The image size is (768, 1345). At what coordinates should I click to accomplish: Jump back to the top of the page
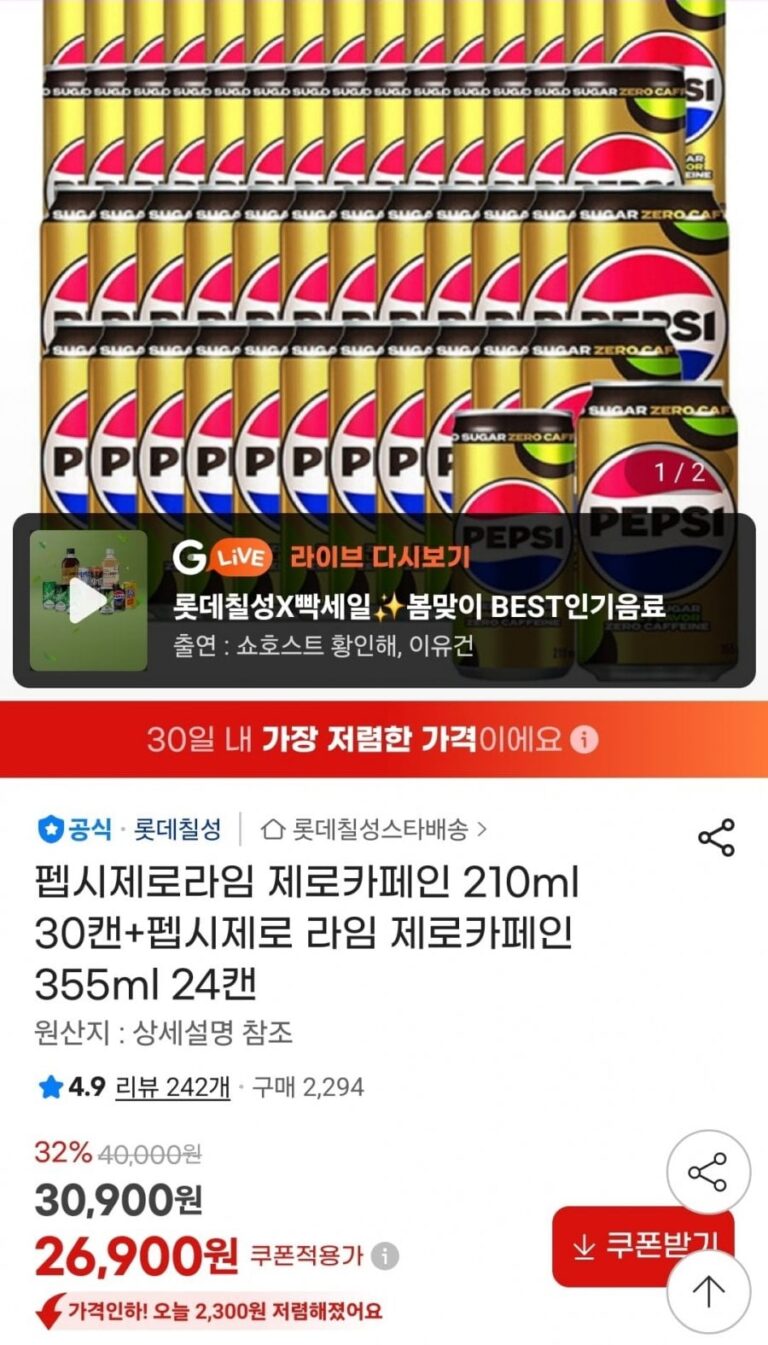(x=708, y=1292)
